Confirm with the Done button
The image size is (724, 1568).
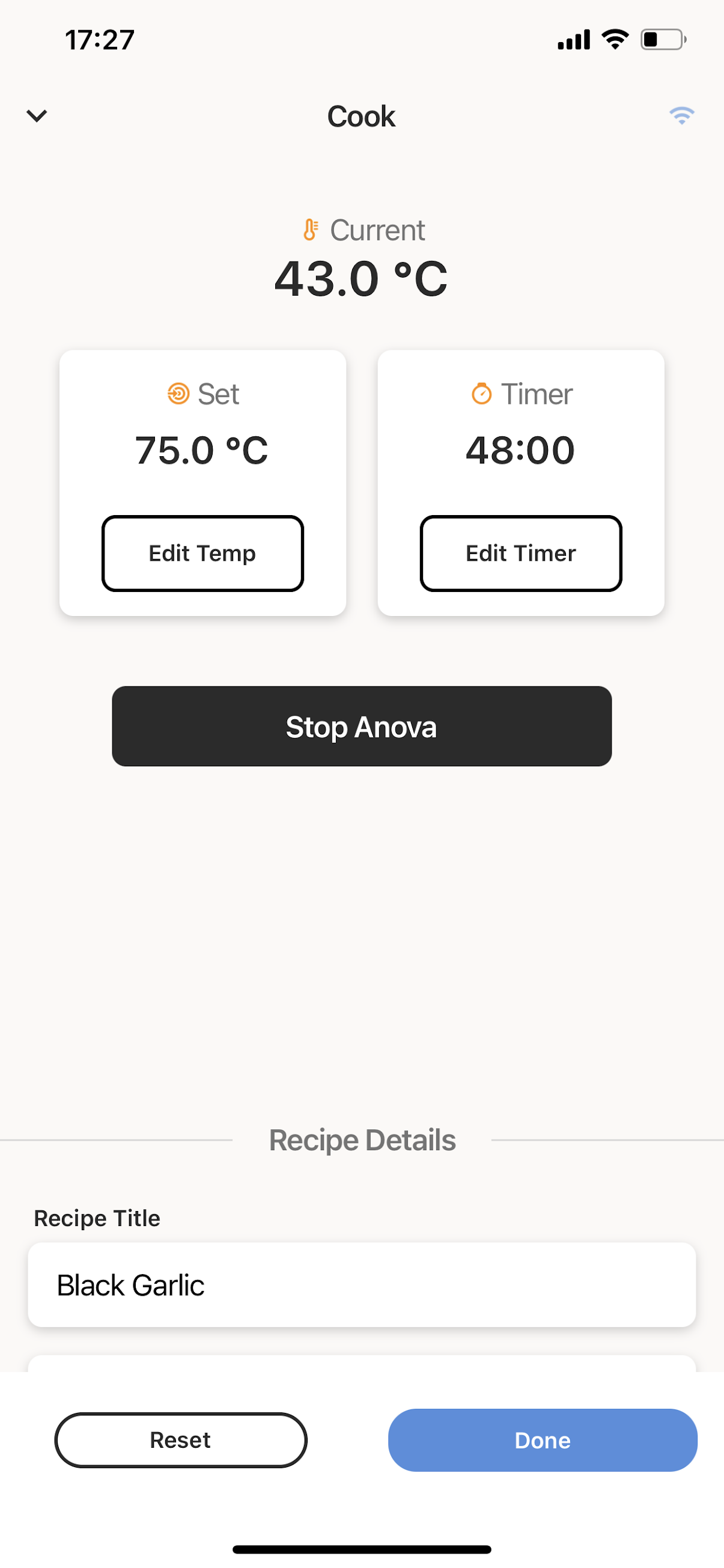tap(543, 1440)
